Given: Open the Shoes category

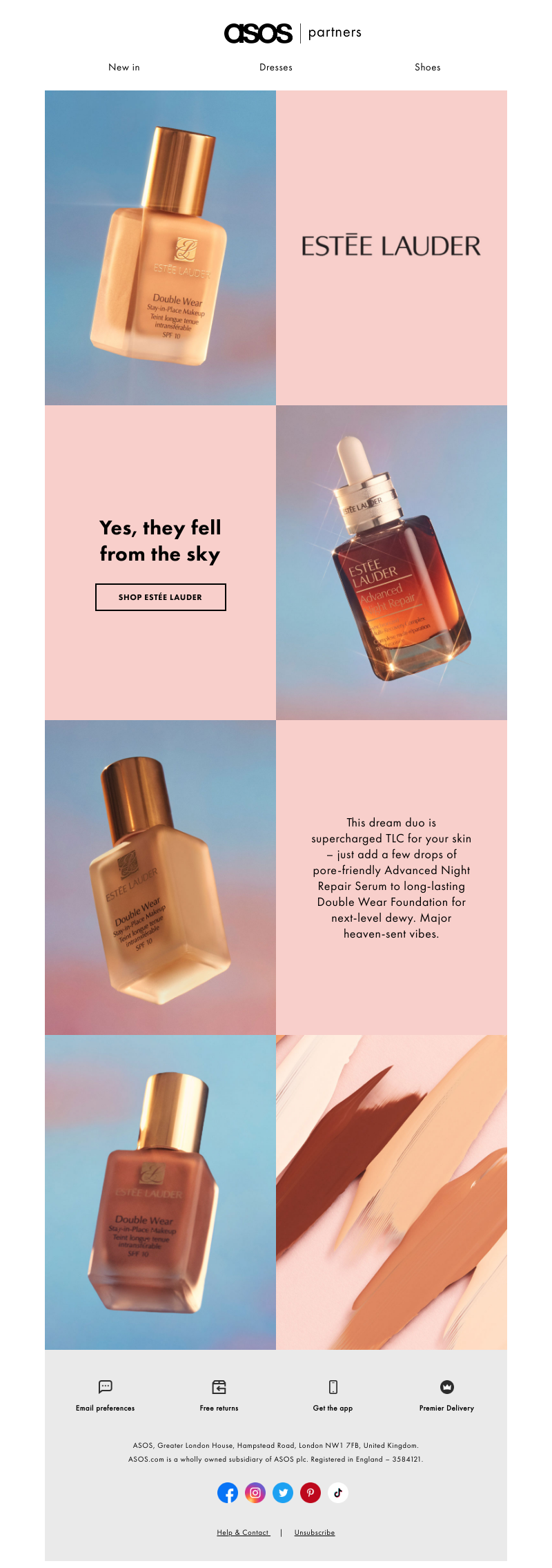Looking at the screenshot, I should pos(427,67).
